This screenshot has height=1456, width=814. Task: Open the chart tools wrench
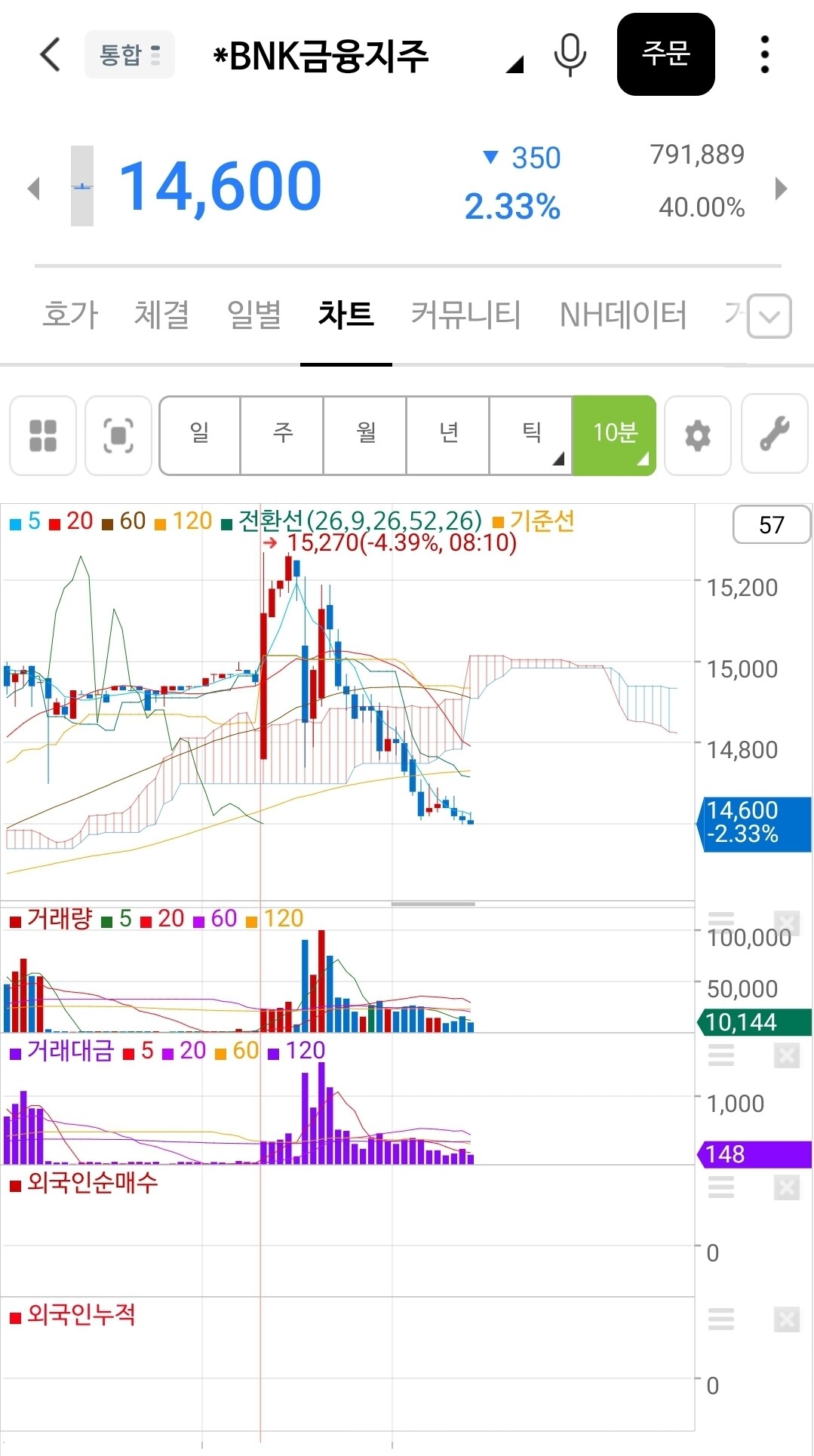point(775,435)
